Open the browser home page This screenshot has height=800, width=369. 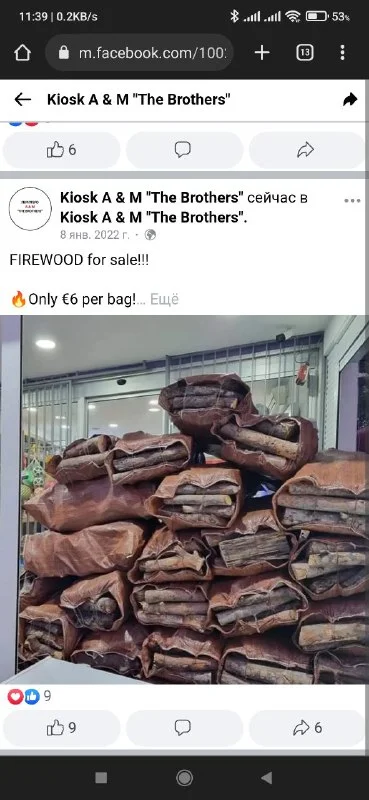coord(22,53)
